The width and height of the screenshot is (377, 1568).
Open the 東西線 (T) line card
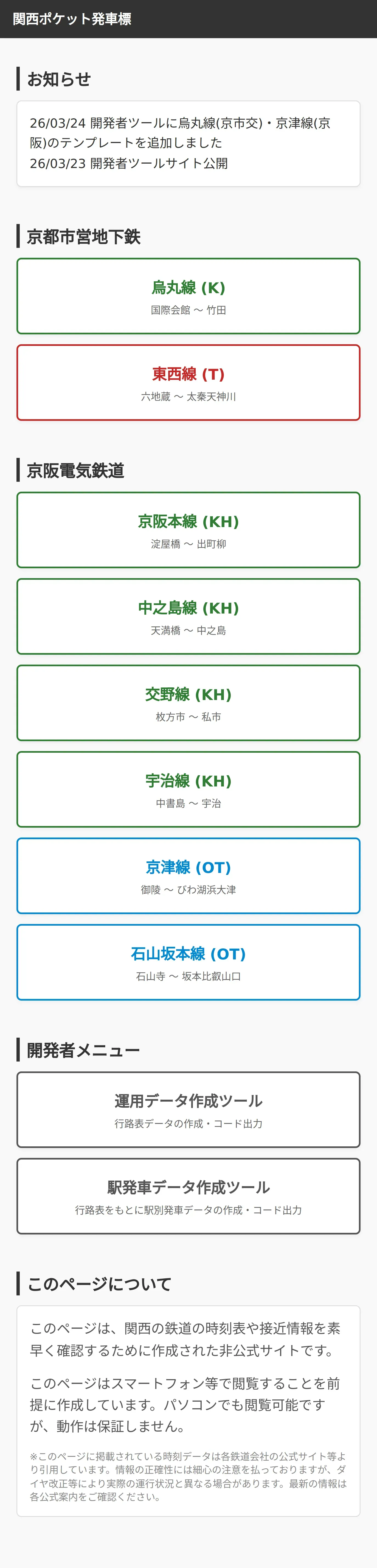[x=188, y=383]
